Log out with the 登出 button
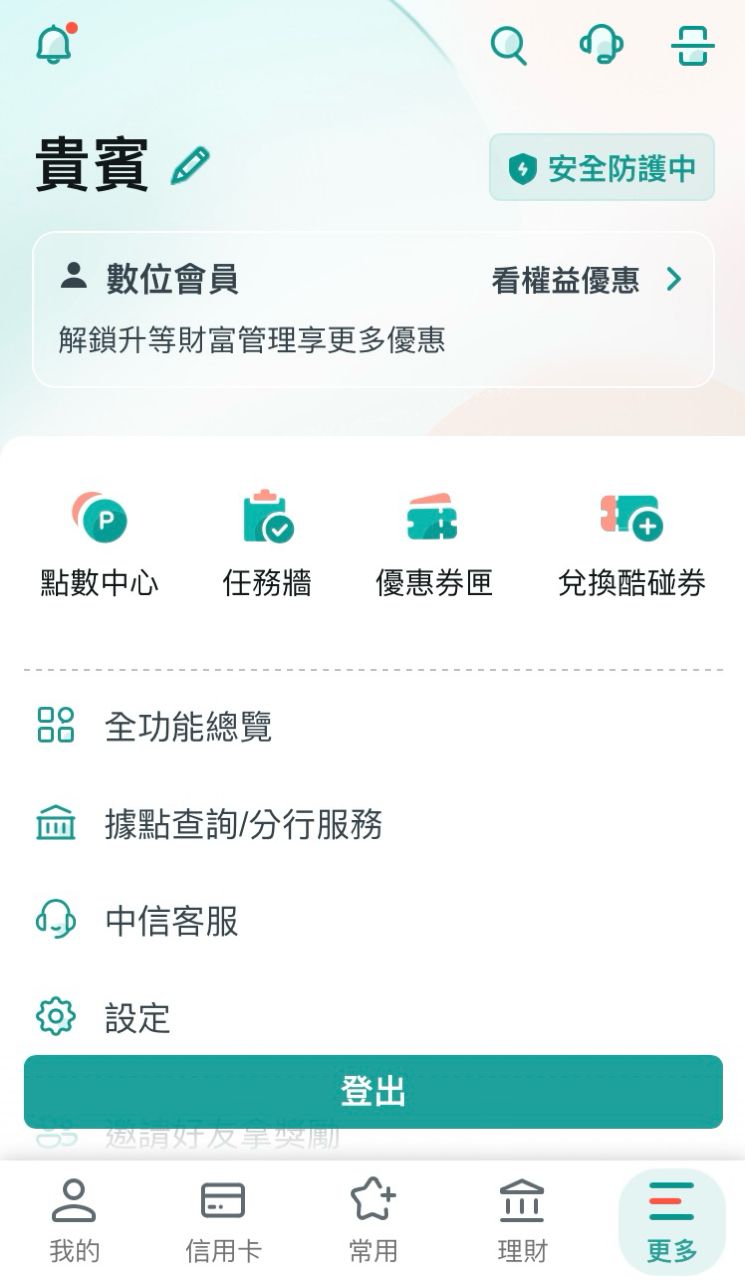This screenshot has width=745, height=1280. tap(373, 1091)
